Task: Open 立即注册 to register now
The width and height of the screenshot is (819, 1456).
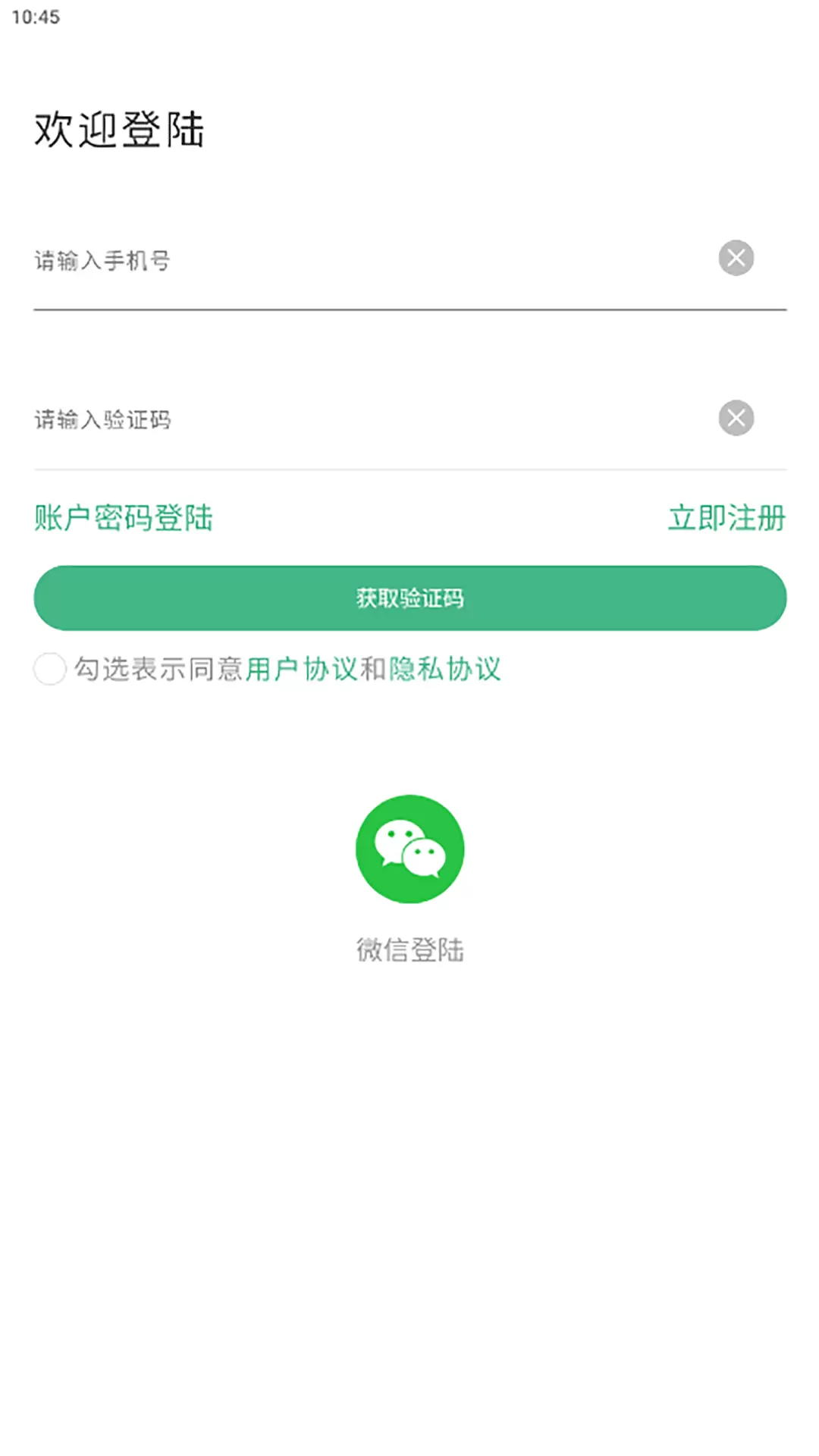Action: pos(726,518)
